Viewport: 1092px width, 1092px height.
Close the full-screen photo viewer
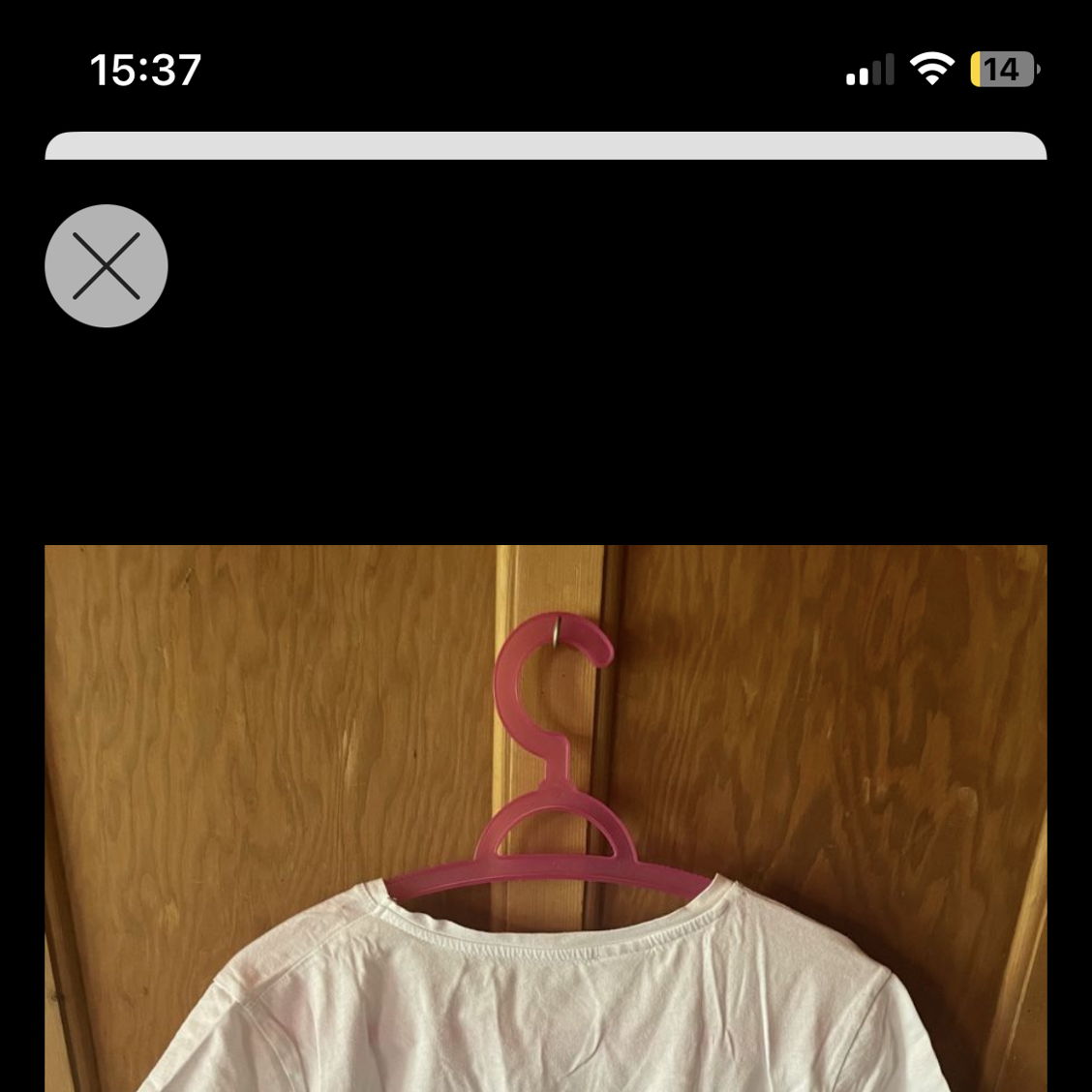point(106,265)
